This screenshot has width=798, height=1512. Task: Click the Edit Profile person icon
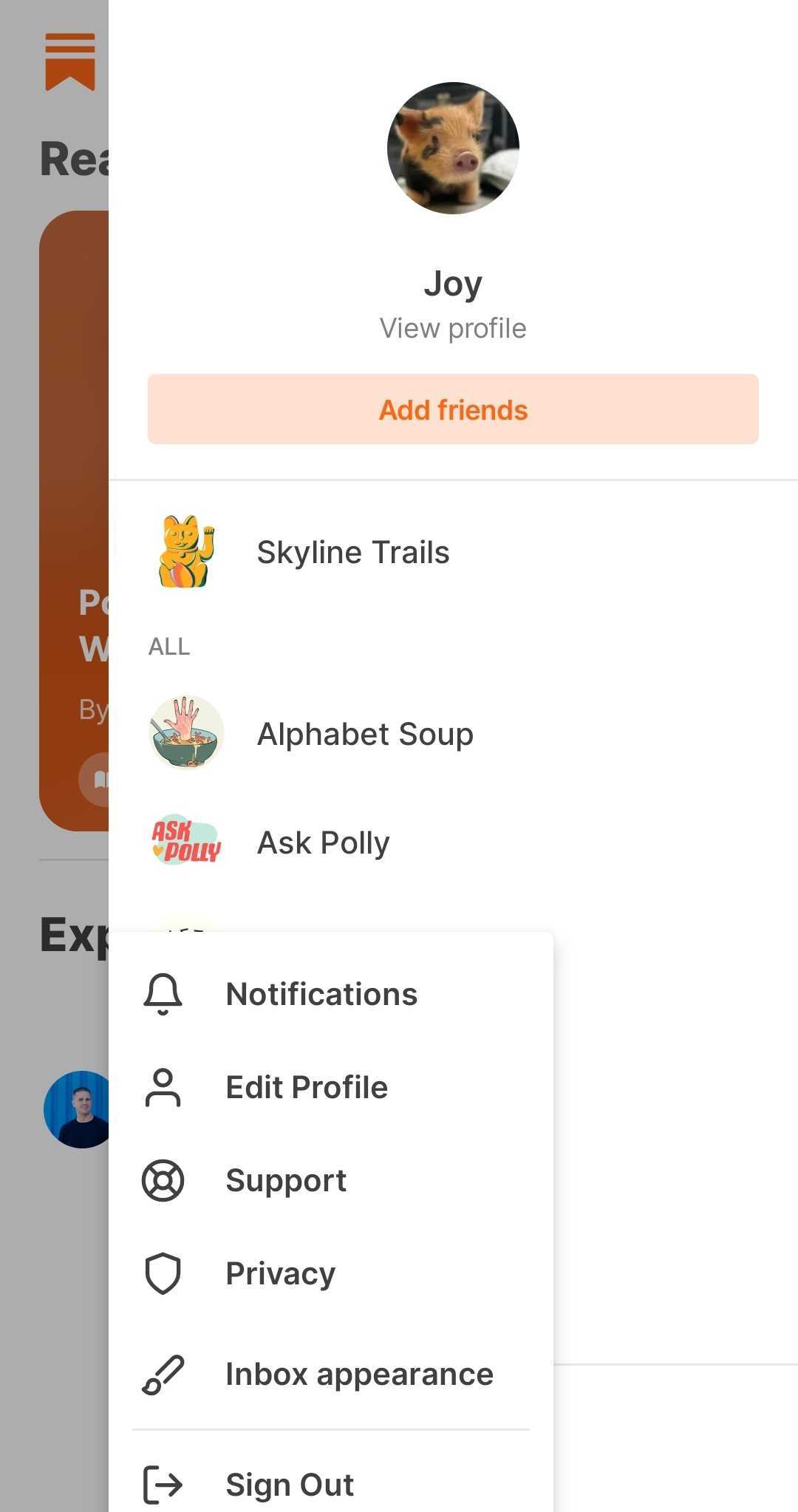tap(163, 1086)
